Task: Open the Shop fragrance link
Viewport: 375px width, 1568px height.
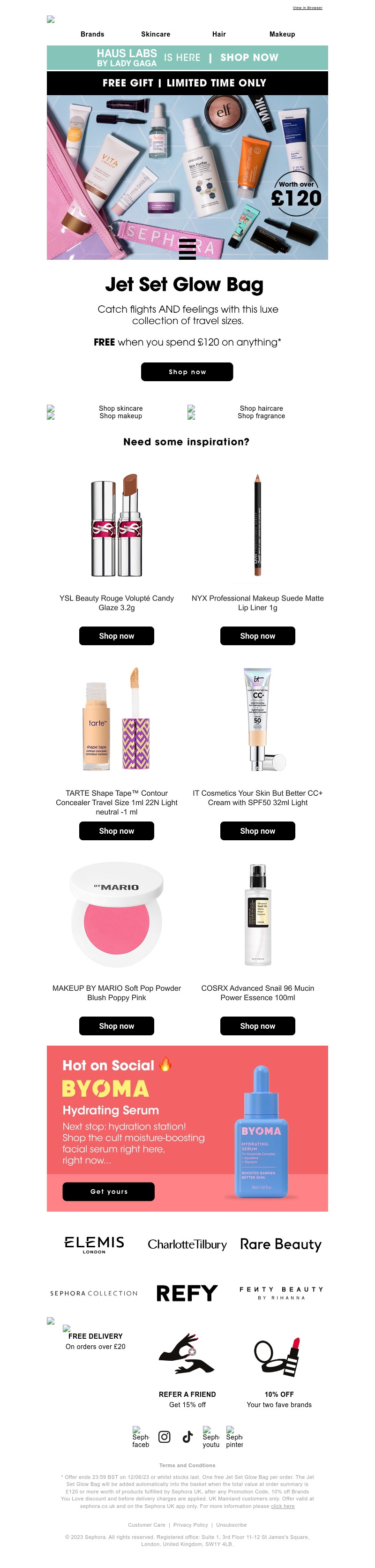Action: click(x=261, y=416)
